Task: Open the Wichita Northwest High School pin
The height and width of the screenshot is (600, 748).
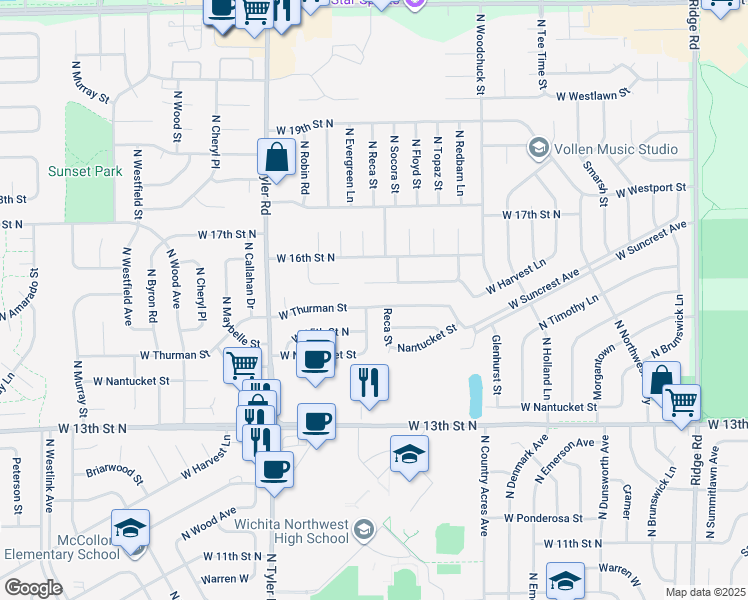Action: point(364,530)
